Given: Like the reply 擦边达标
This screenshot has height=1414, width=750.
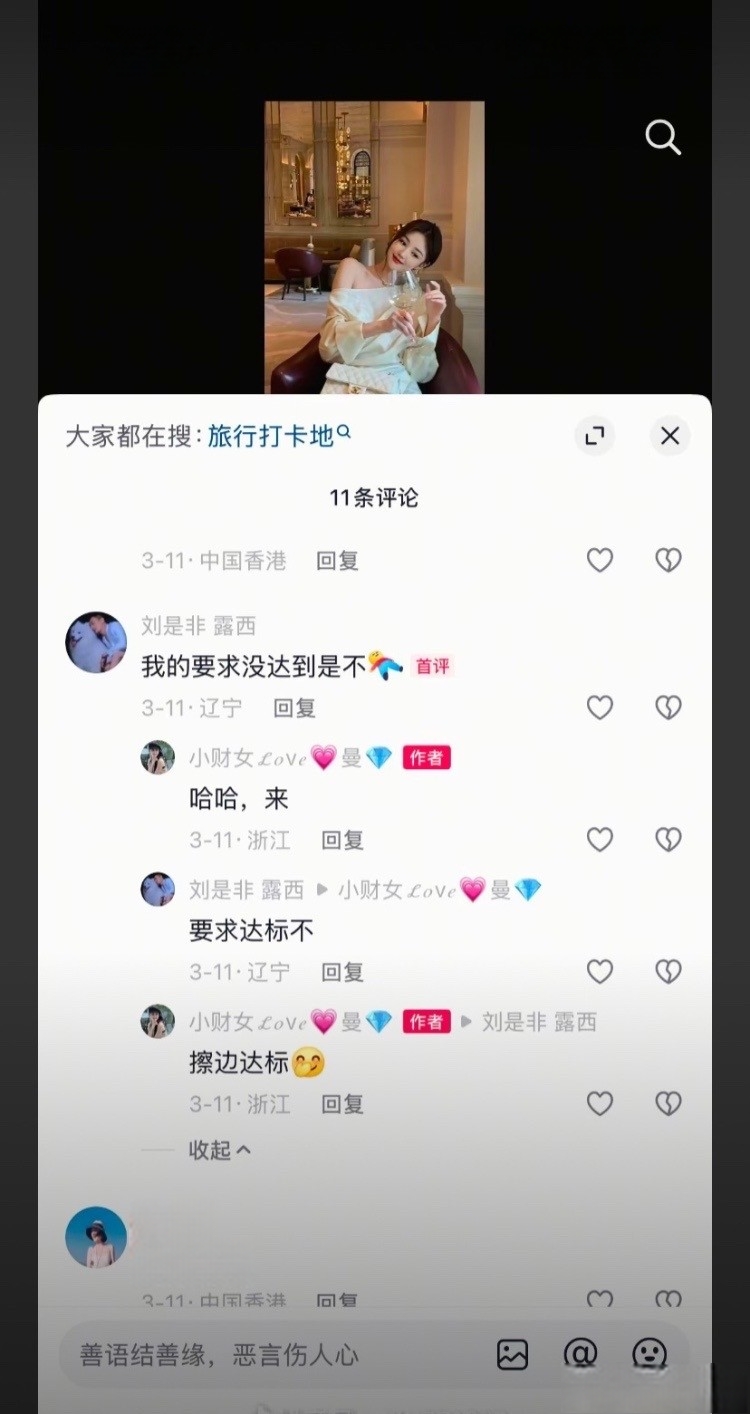Looking at the screenshot, I should [599, 1104].
